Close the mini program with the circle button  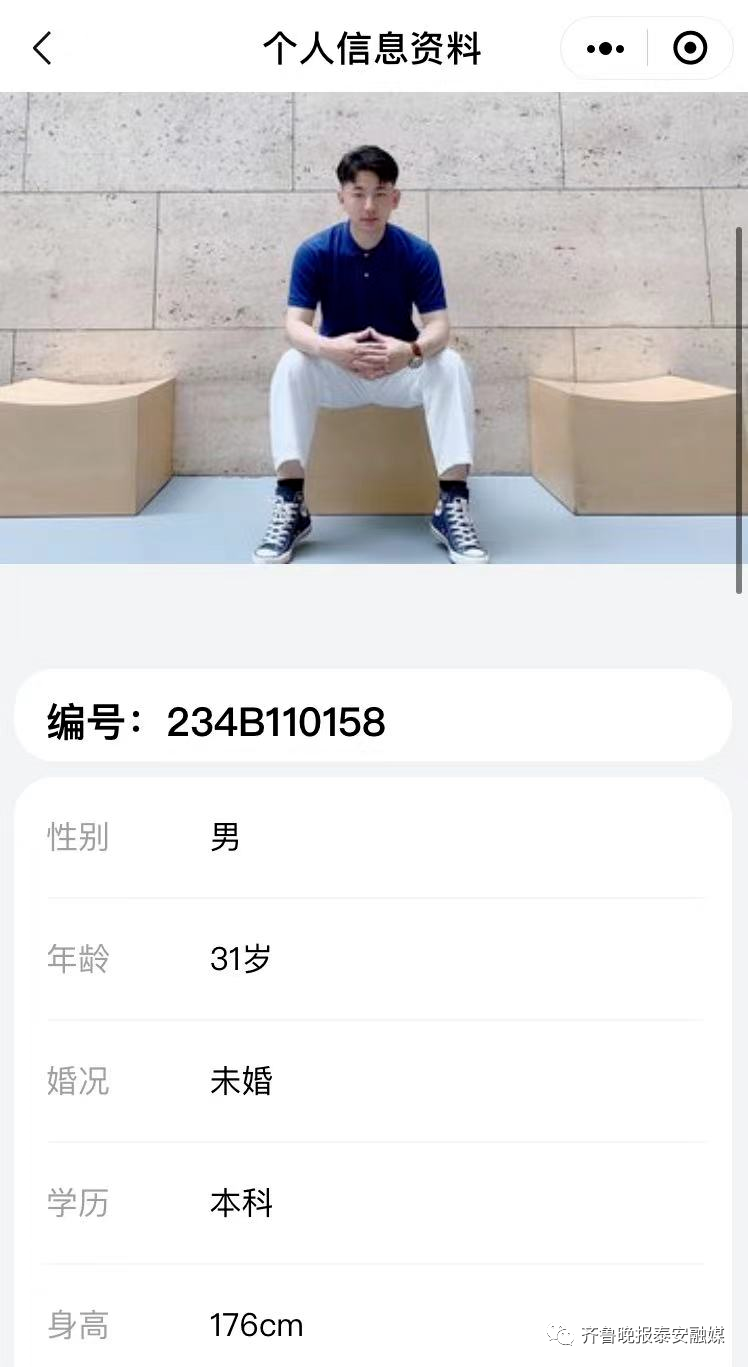(690, 48)
